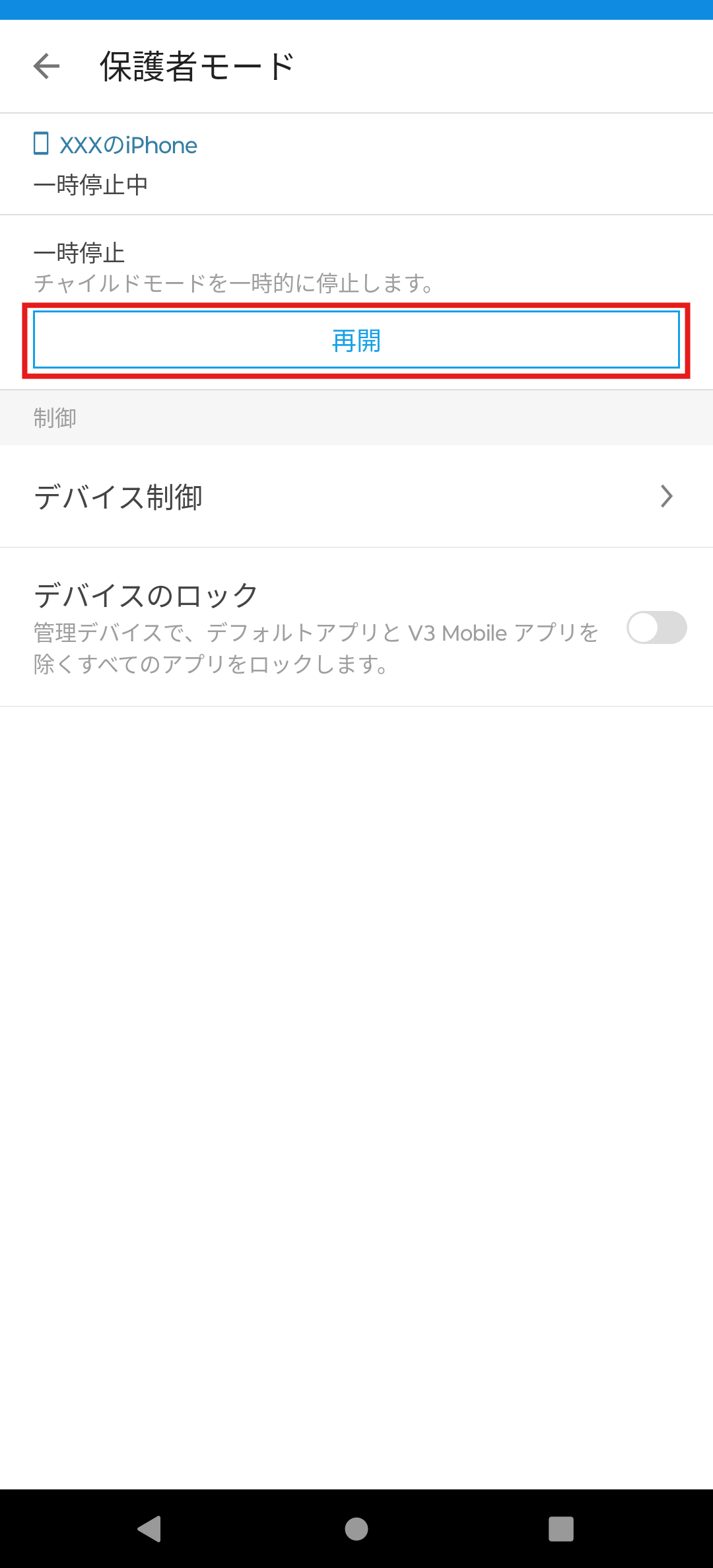Enable the デバイスのロック switch
This screenshot has height=1568, width=713.
click(657, 627)
